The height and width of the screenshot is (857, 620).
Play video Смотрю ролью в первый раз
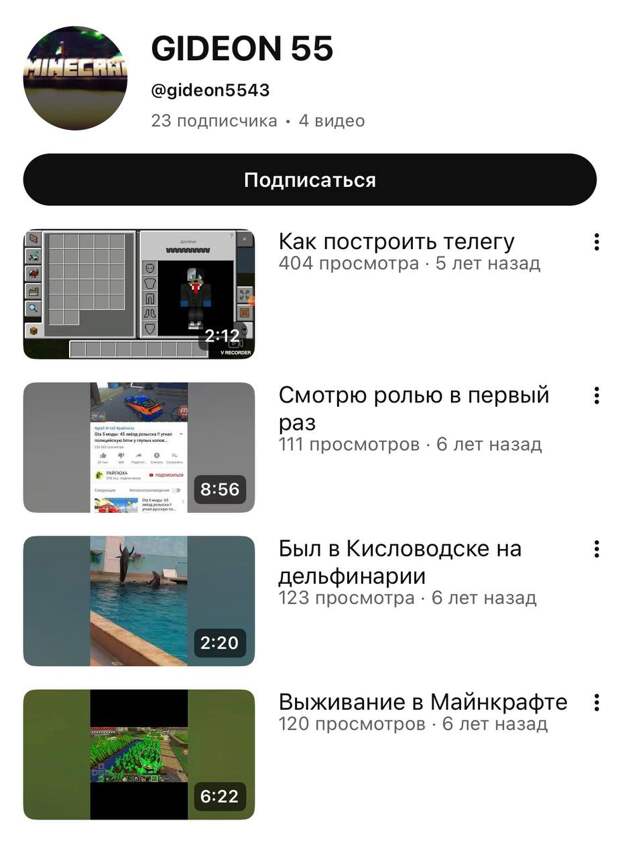pos(139,447)
